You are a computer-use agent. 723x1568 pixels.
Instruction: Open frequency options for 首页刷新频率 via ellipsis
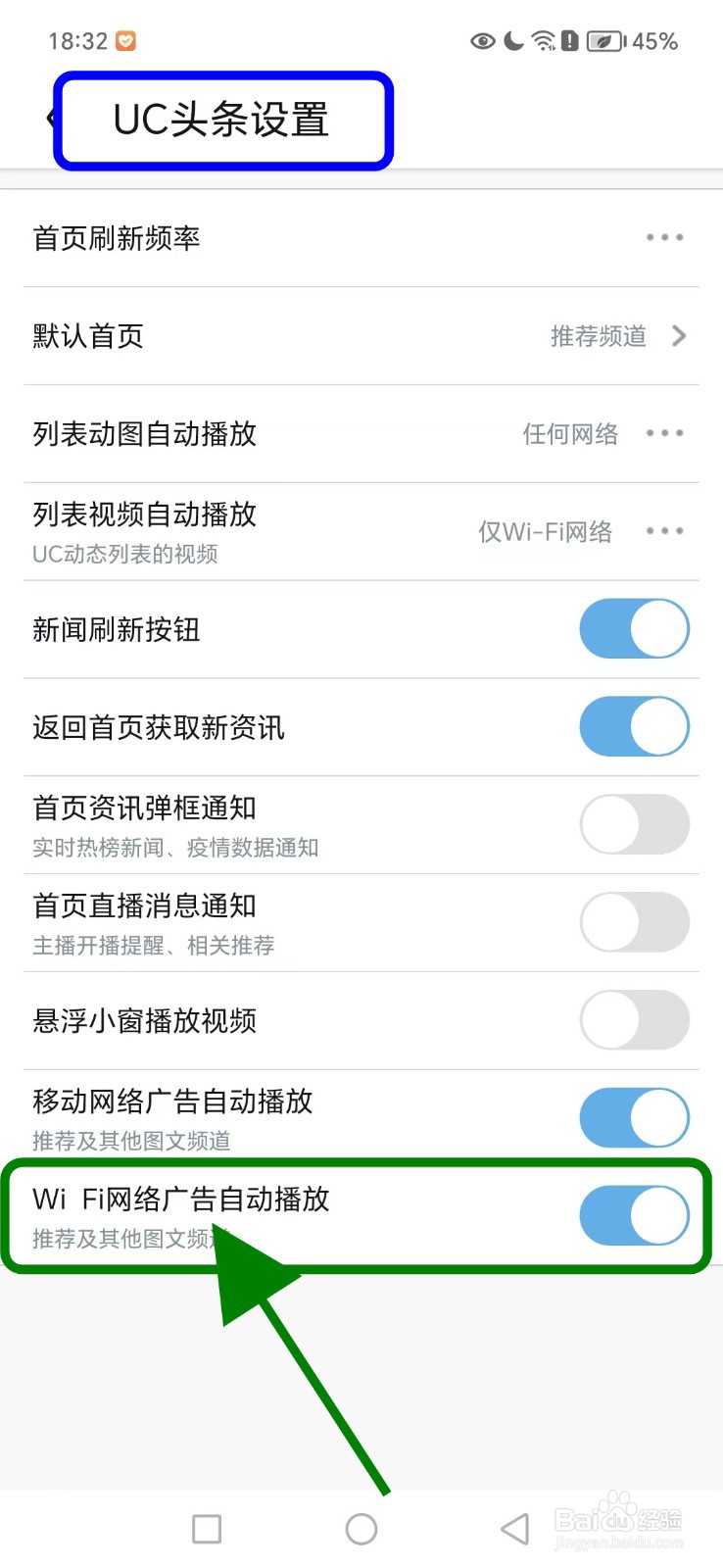(x=665, y=237)
